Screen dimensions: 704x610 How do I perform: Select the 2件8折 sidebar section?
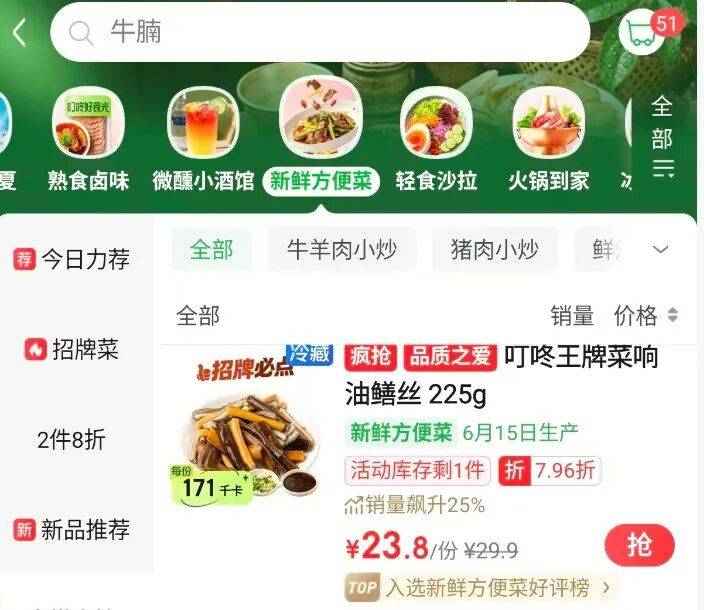pos(72,439)
